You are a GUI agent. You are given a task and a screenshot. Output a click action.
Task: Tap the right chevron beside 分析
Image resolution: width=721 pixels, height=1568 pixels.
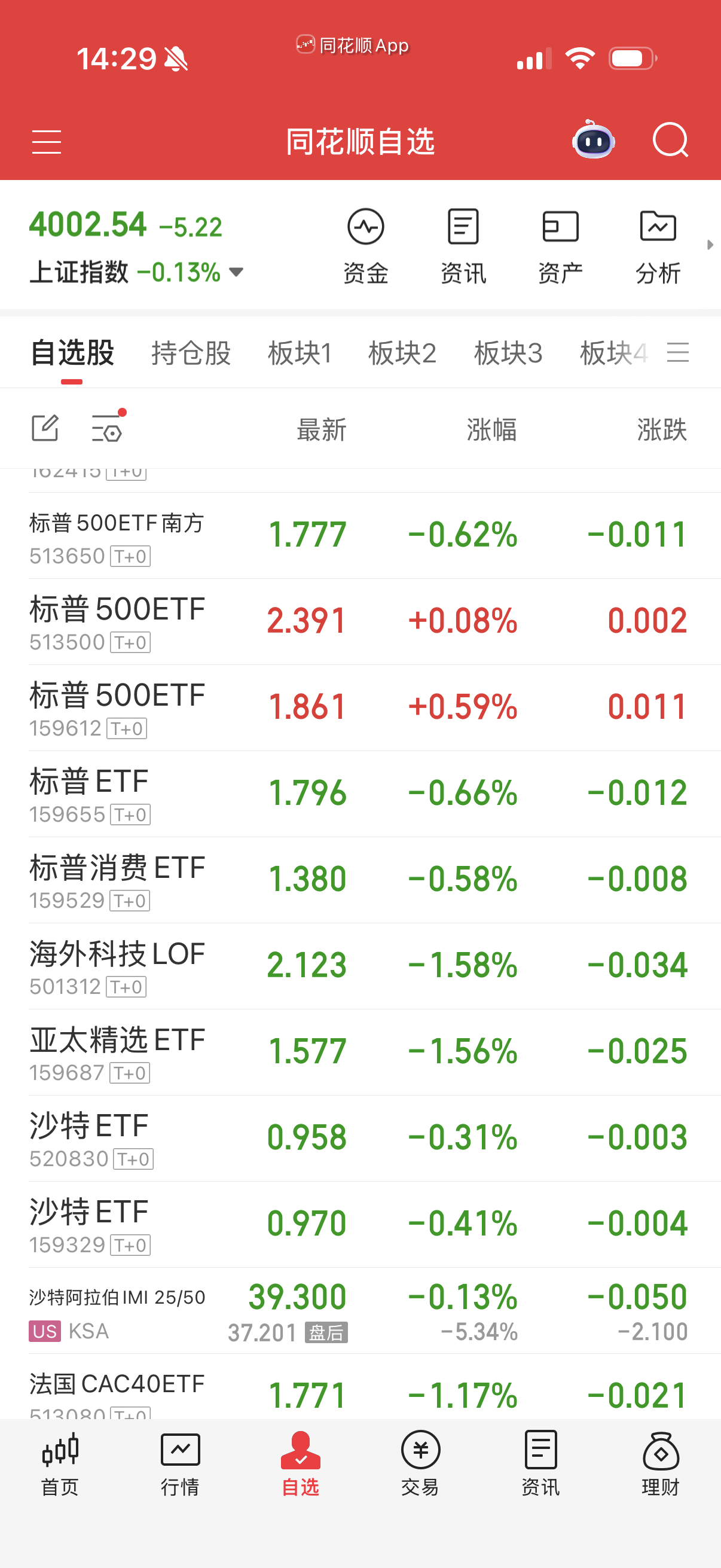pyautogui.click(x=710, y=245)
